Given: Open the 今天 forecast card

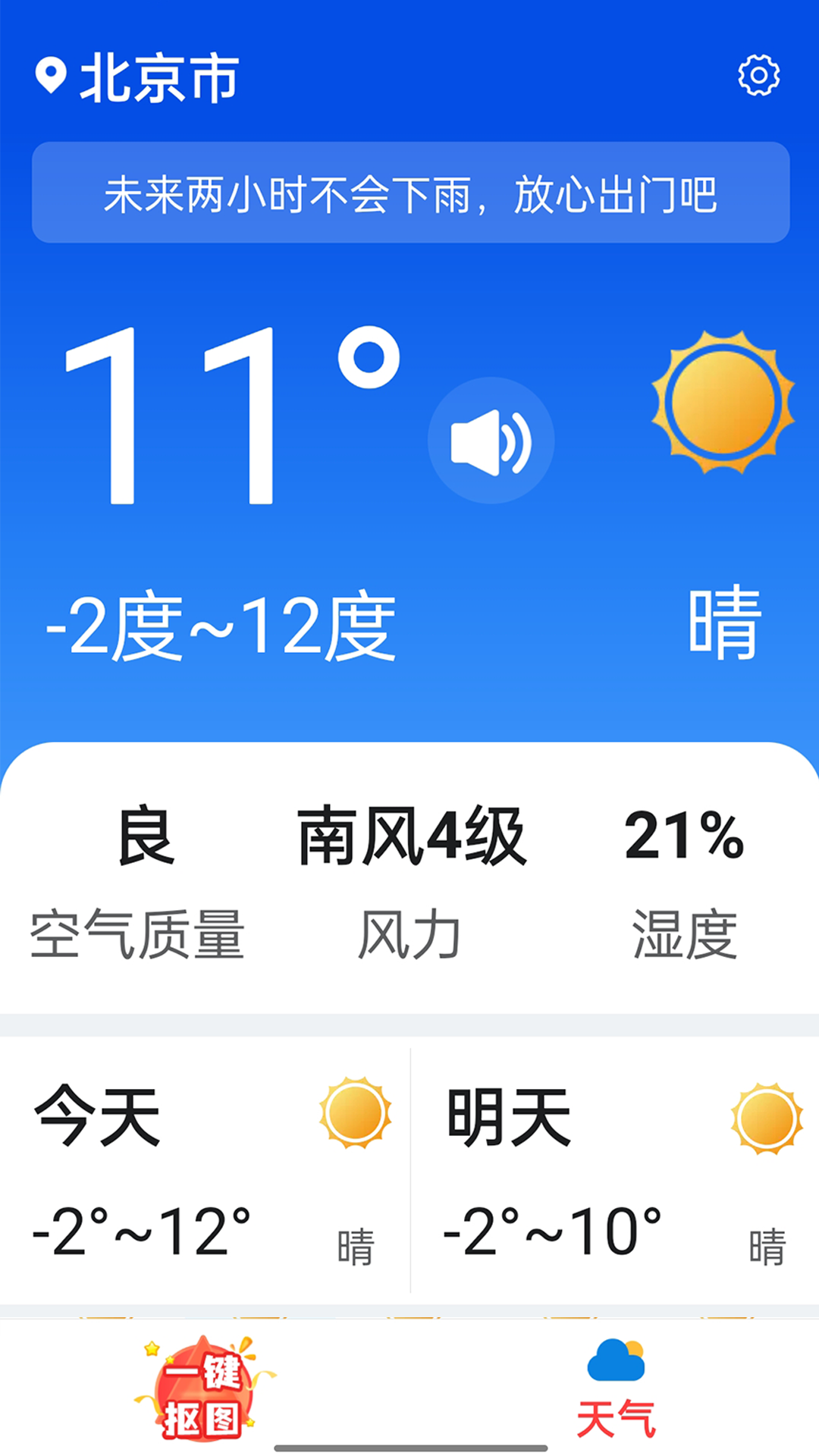Looking at the screenshot, I should (205, 1170).
